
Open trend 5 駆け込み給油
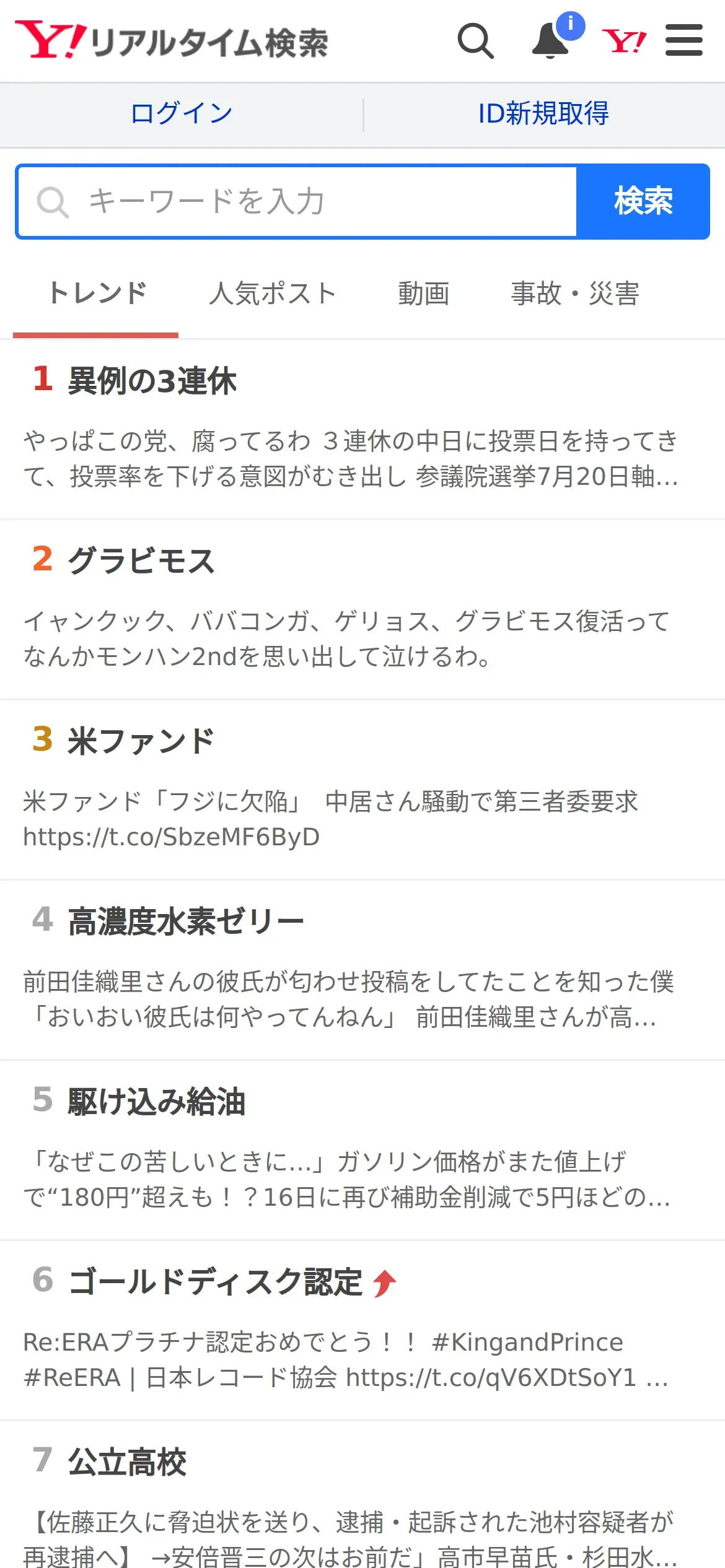click(362, 1151)
